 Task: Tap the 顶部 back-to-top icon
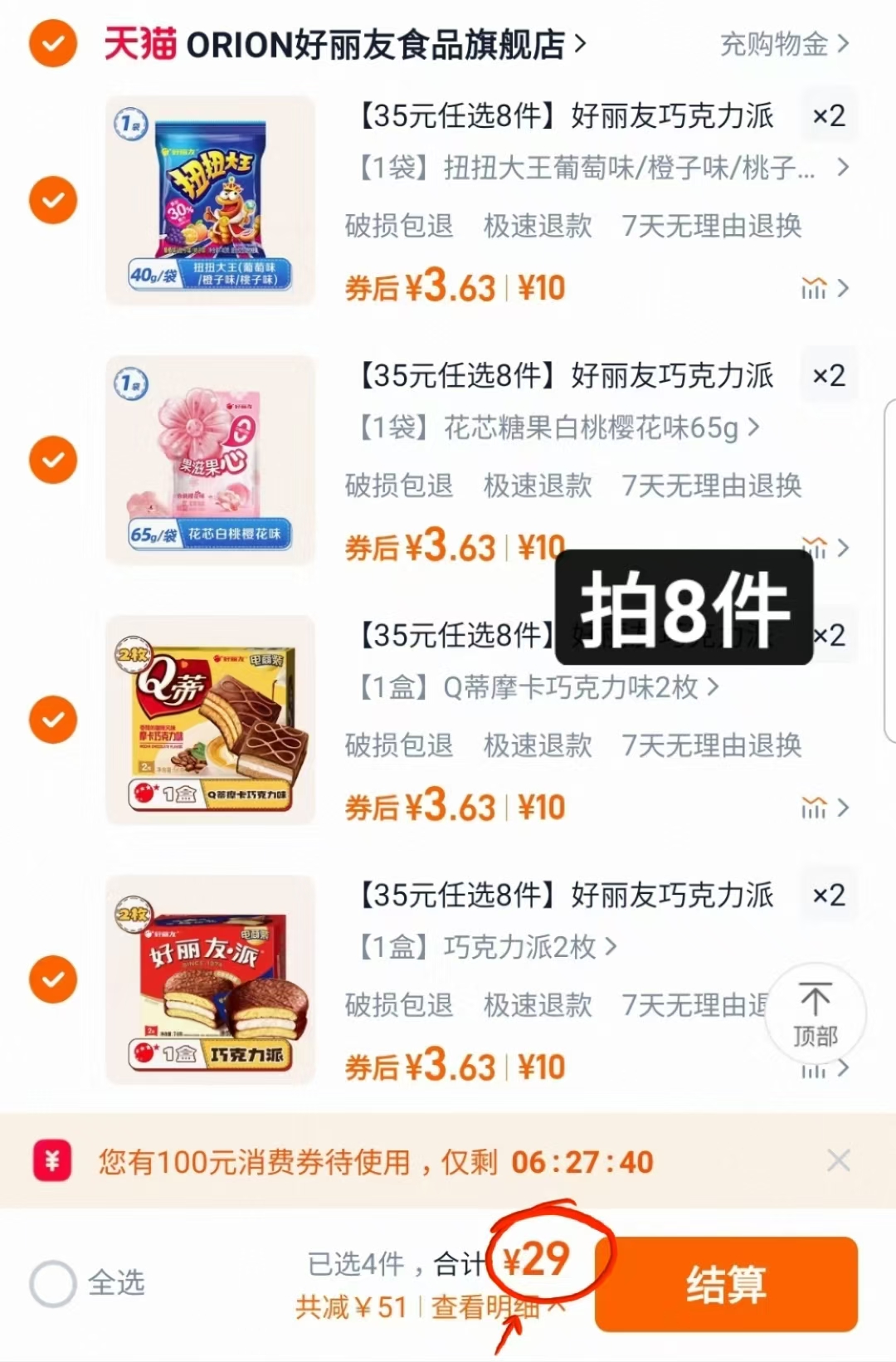[817, 1011]
